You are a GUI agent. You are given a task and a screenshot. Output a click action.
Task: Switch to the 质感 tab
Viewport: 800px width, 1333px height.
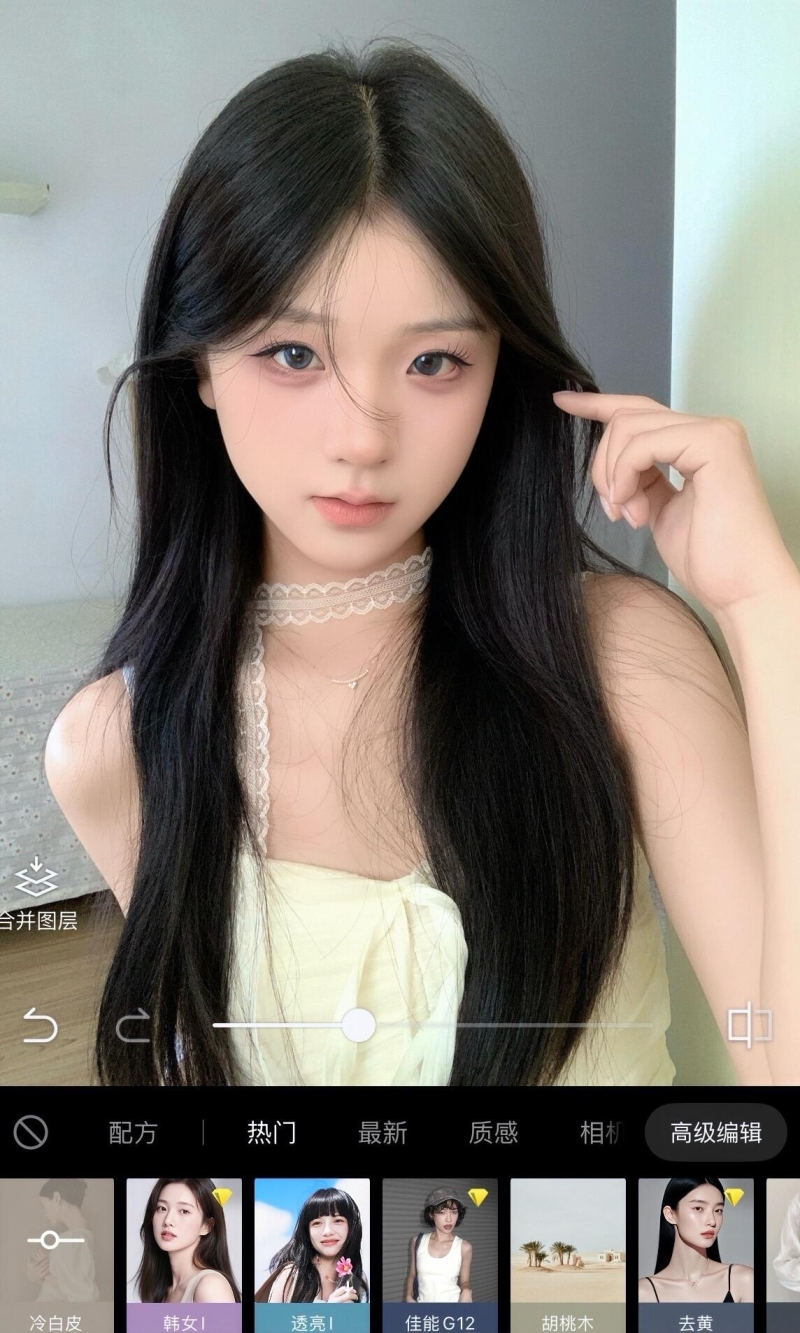pos(494,1133)
